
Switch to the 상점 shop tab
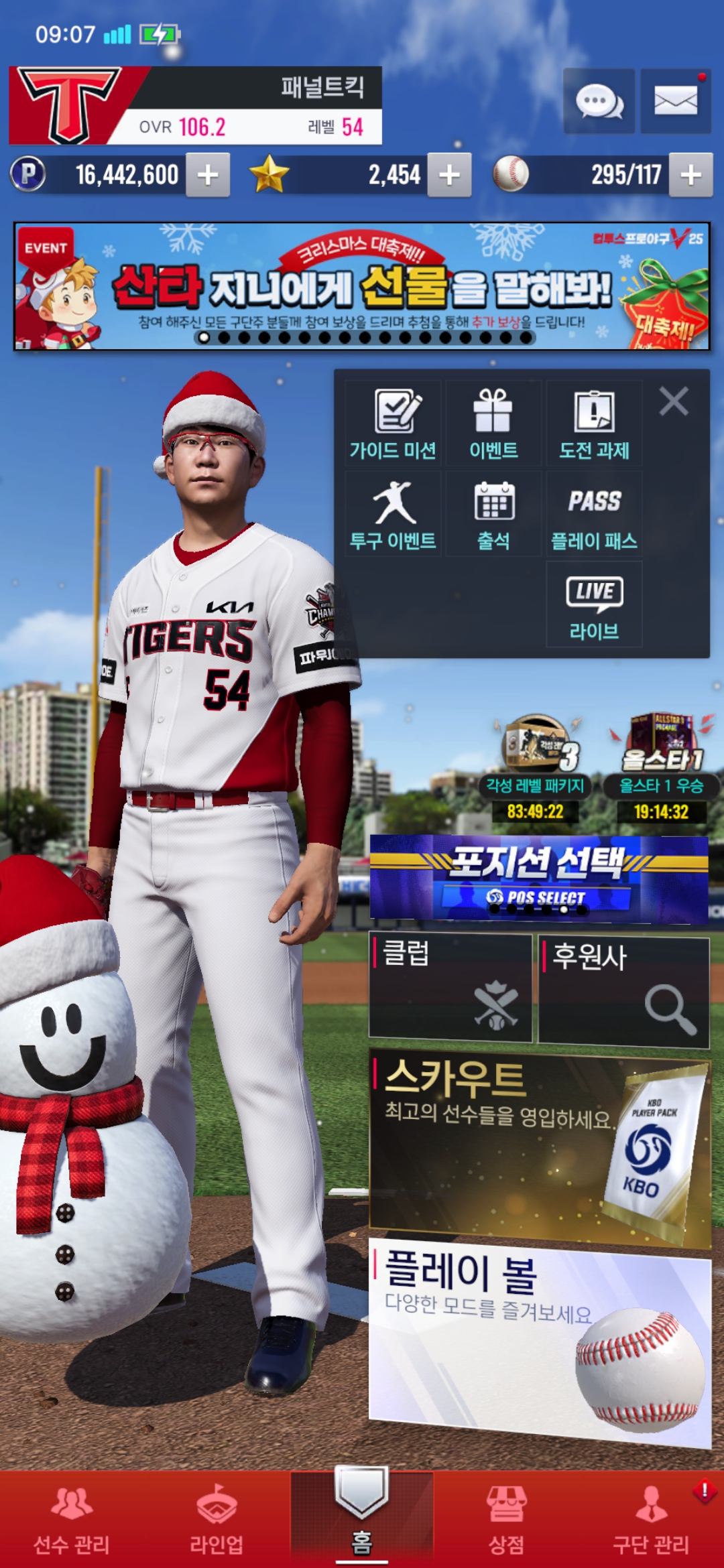pos(506,1518)
